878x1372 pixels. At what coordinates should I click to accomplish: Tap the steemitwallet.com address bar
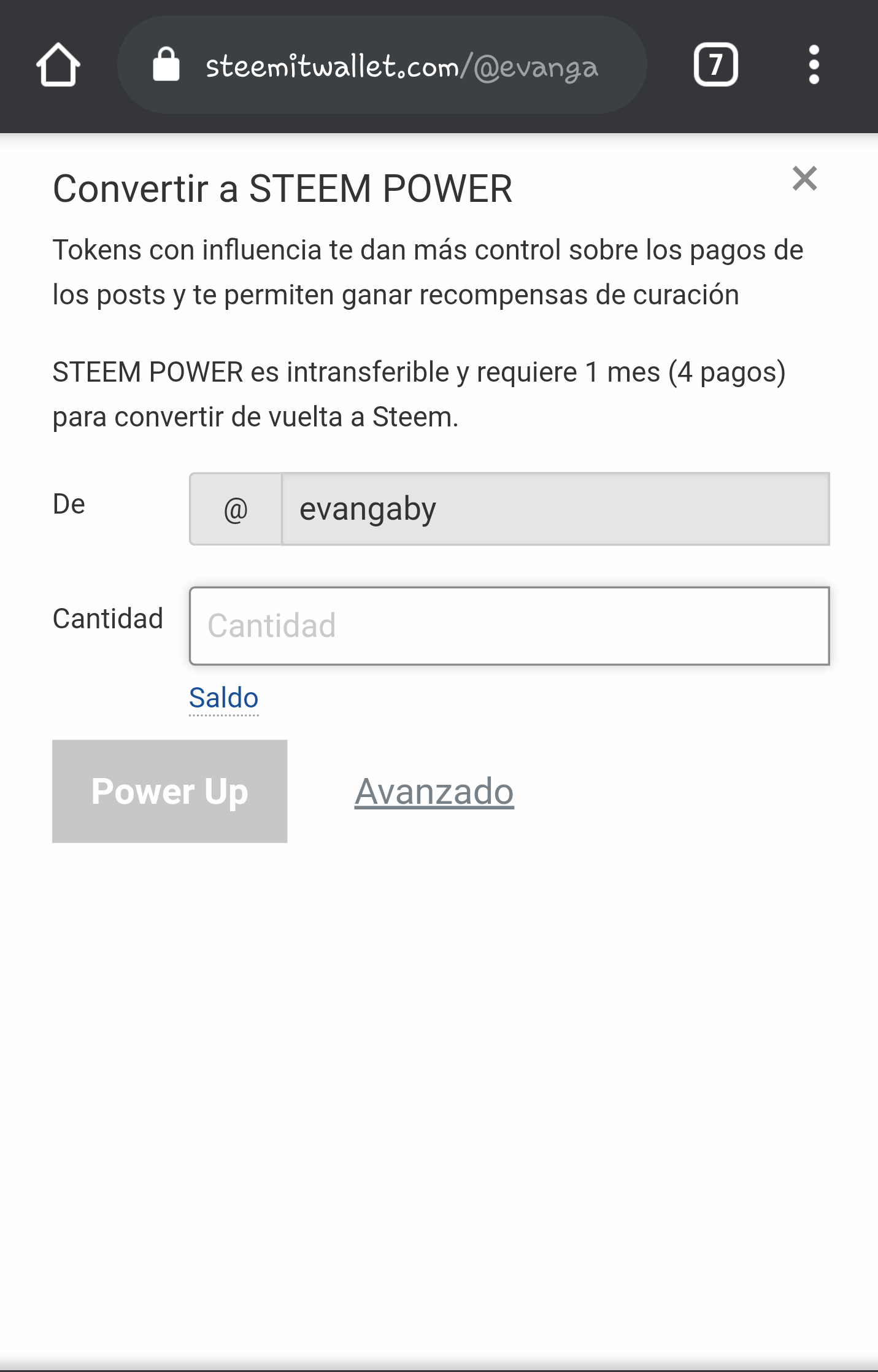click(393, 66)
